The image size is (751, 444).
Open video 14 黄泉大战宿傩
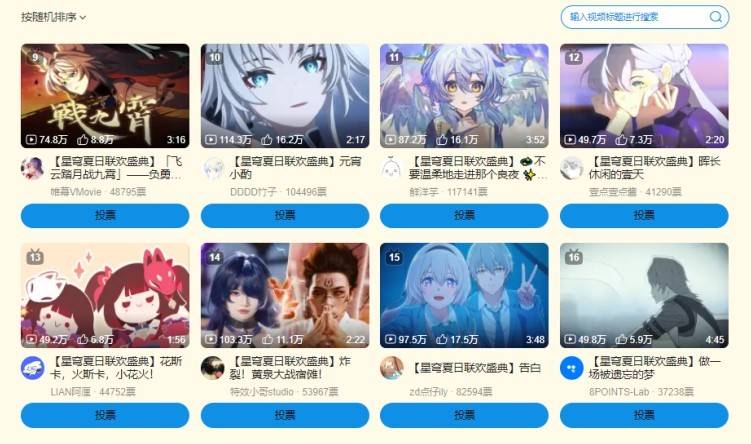[285, 295]
